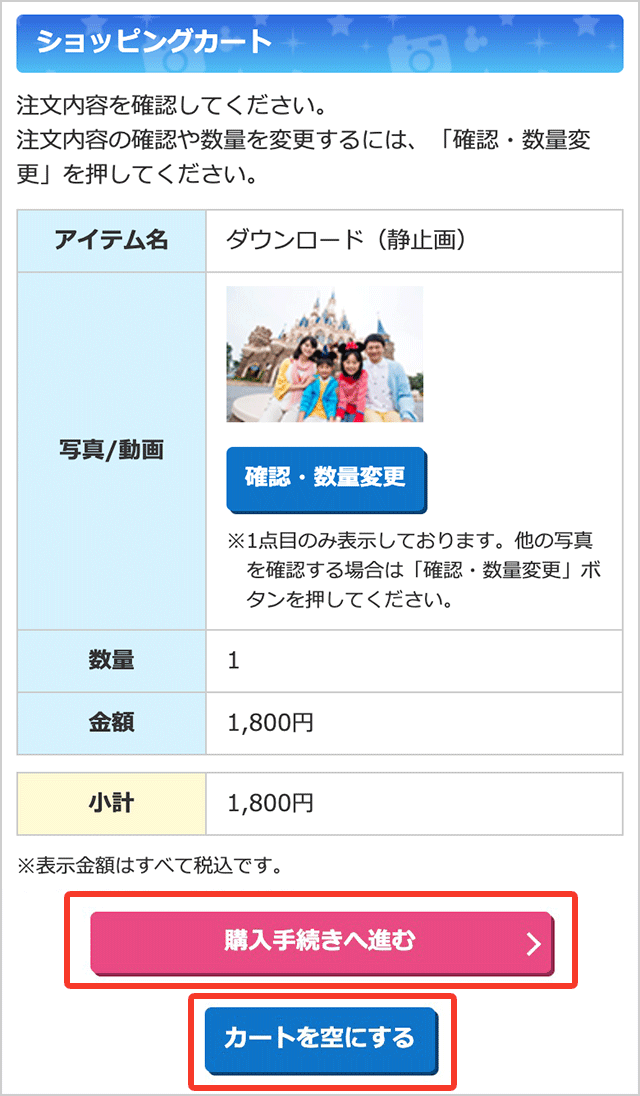Viewport: 640px width, 1096px height.
Task: Proceed with 購入手続きへ進む
Action: pyautogui.click(x=320, y=941)
